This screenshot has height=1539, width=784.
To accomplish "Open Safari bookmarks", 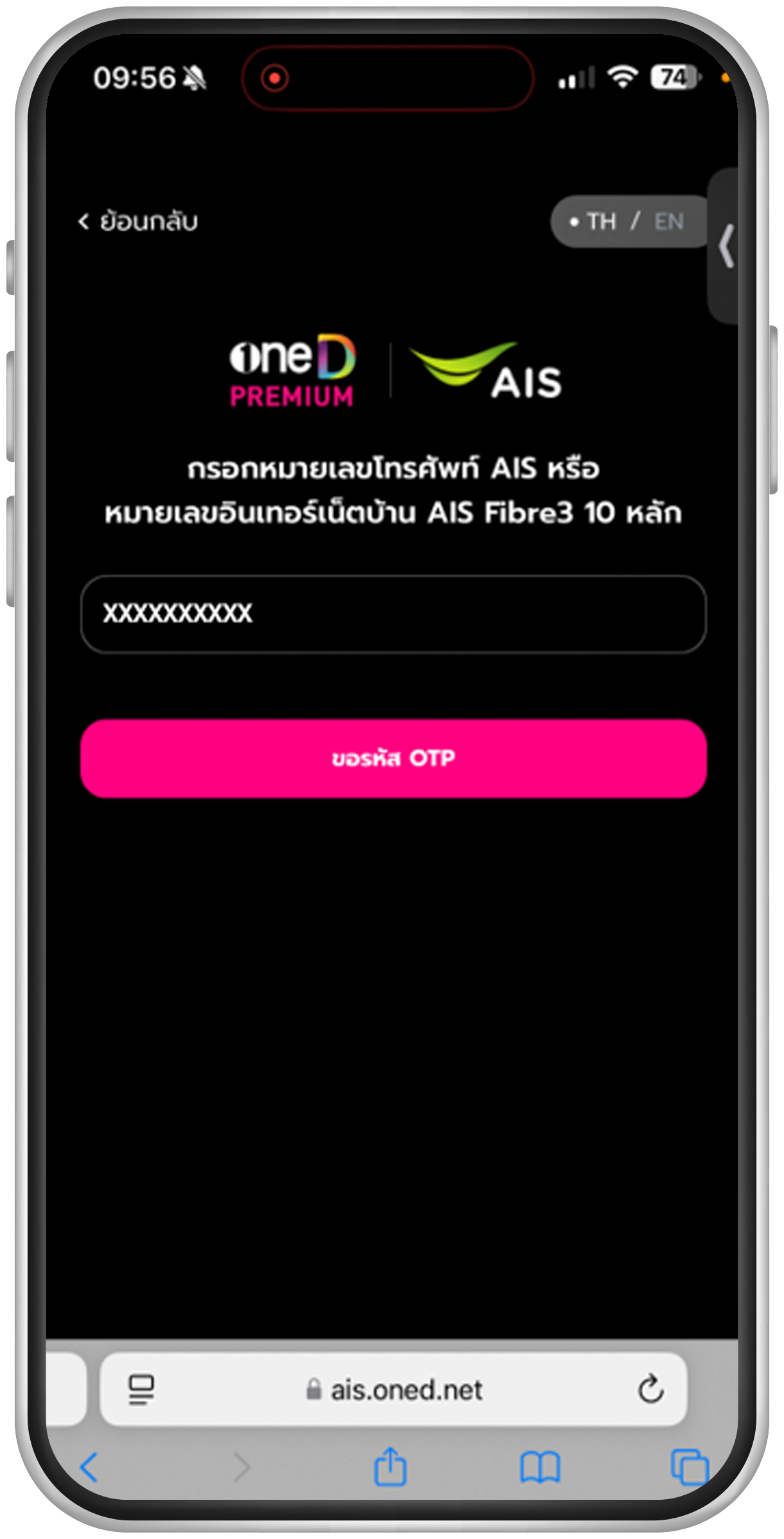I will 540,1468.
